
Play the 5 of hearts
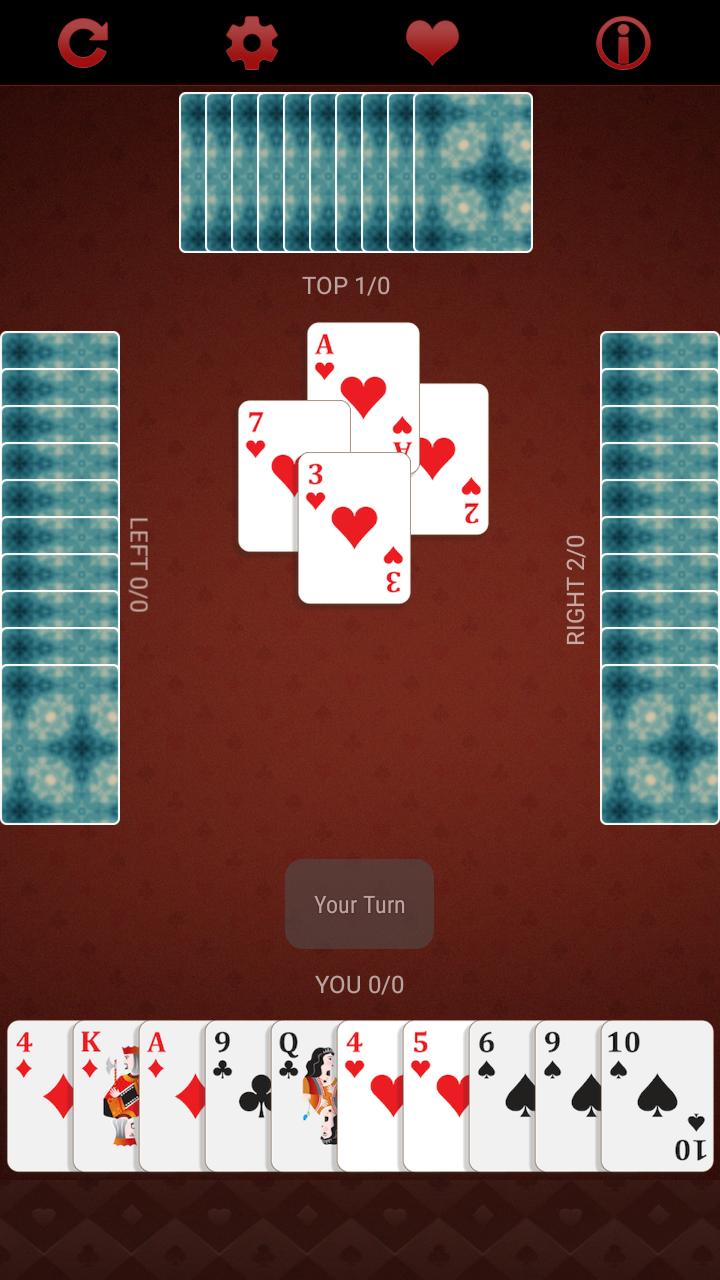436,1095
